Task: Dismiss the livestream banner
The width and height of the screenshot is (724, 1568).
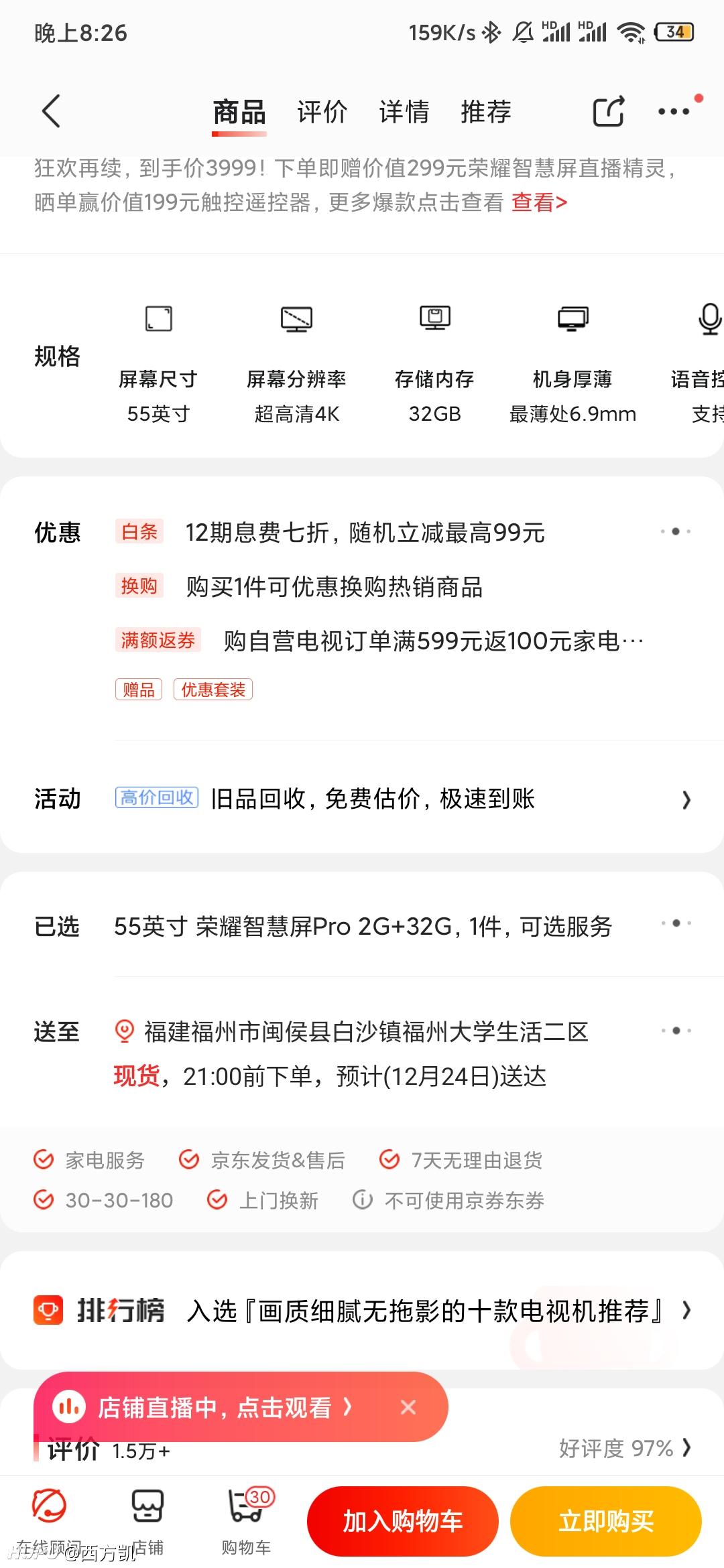Action: tap(408, 1407)
